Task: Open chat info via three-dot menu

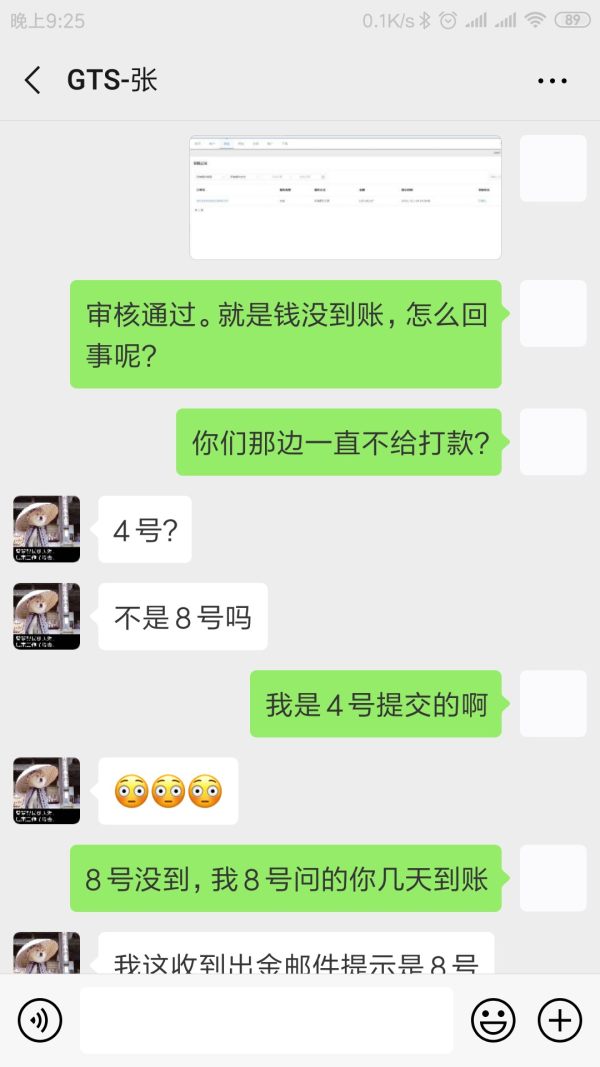Action: 552,81
